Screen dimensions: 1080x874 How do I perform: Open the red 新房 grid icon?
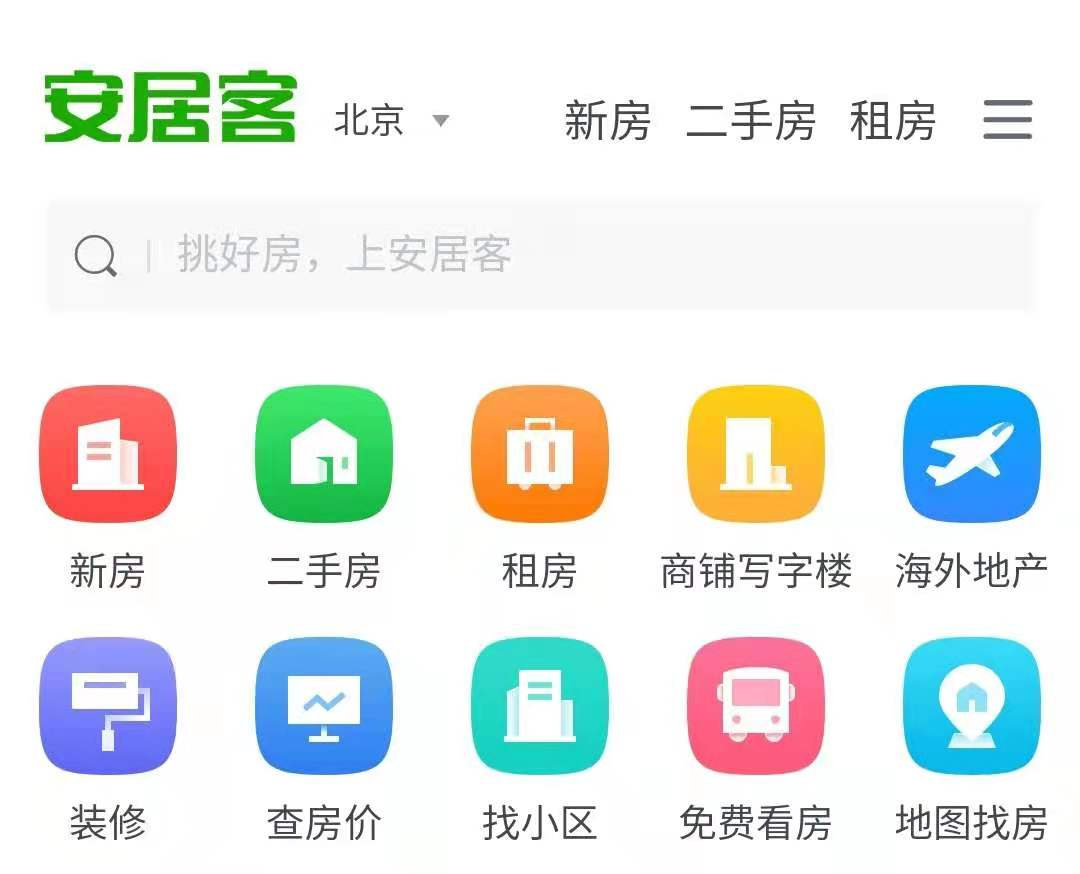[x=108, y=454]
